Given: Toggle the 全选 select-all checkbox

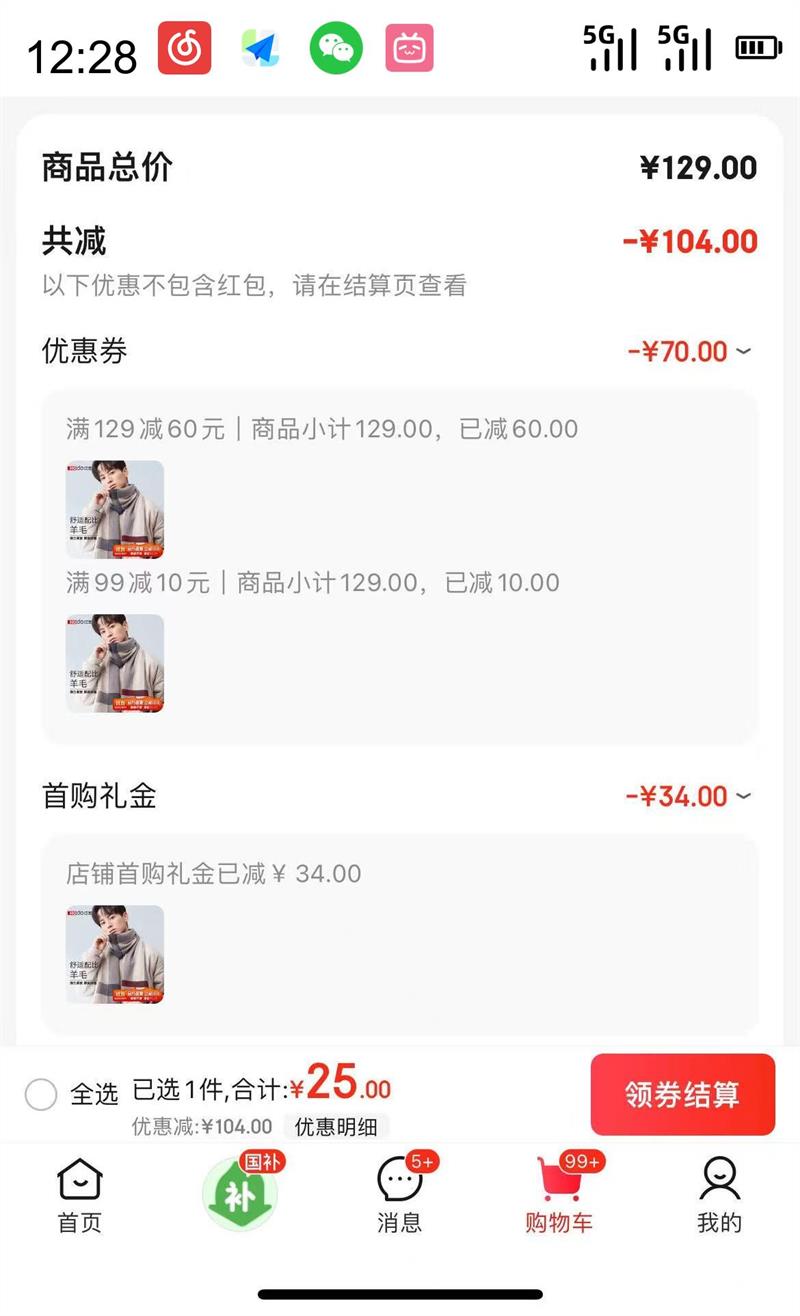Looking at the screenshot, I should click(41, 1094).
